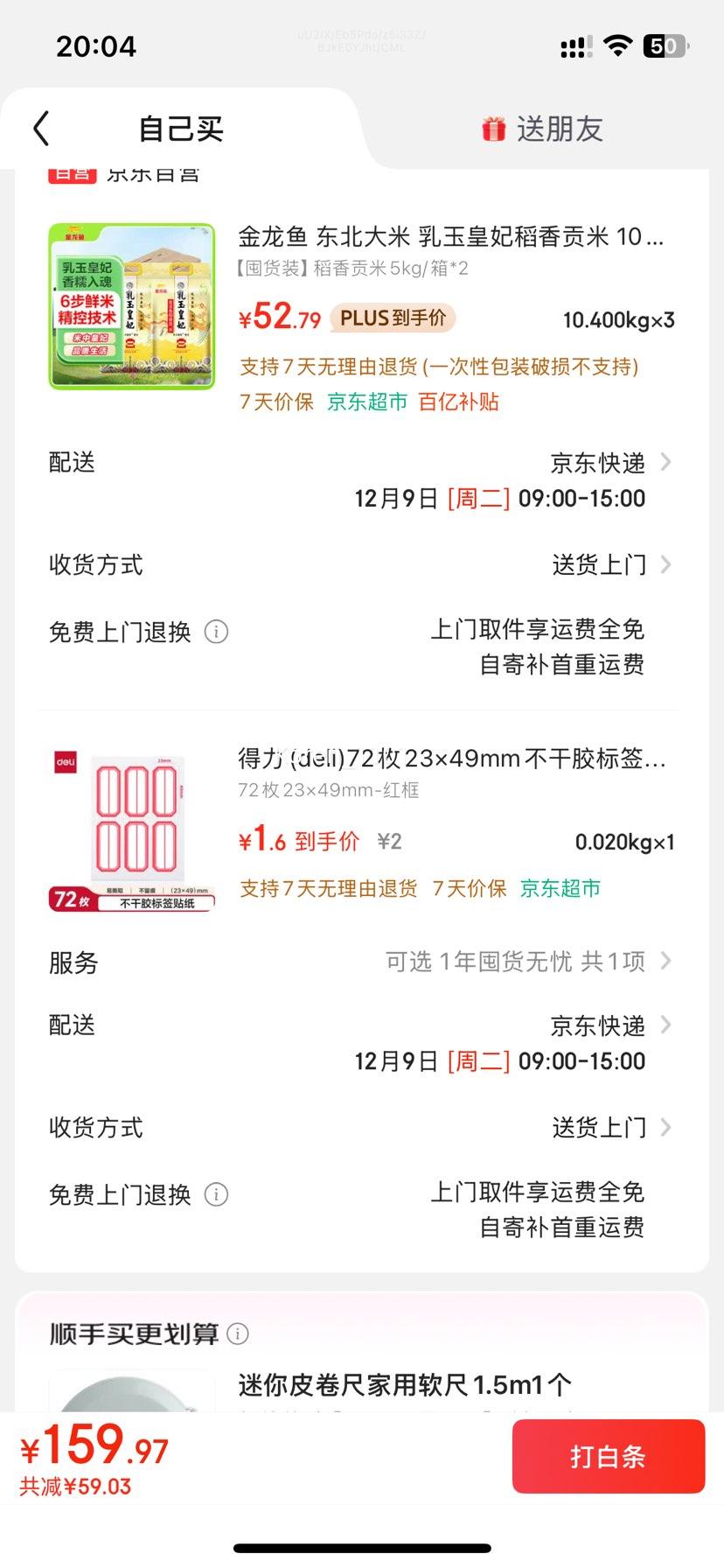Tap the 打白条 payment button

[x=608, y=1456]
